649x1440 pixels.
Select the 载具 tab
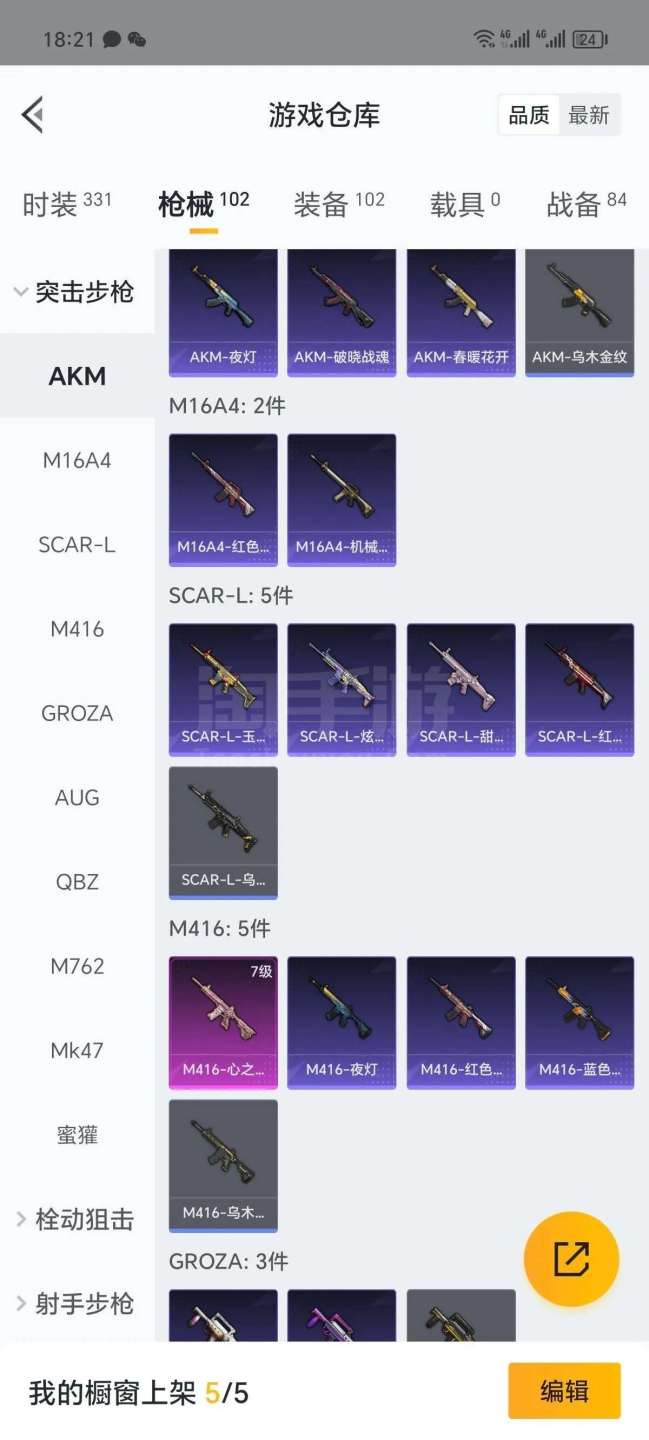[x=464, y=204]
